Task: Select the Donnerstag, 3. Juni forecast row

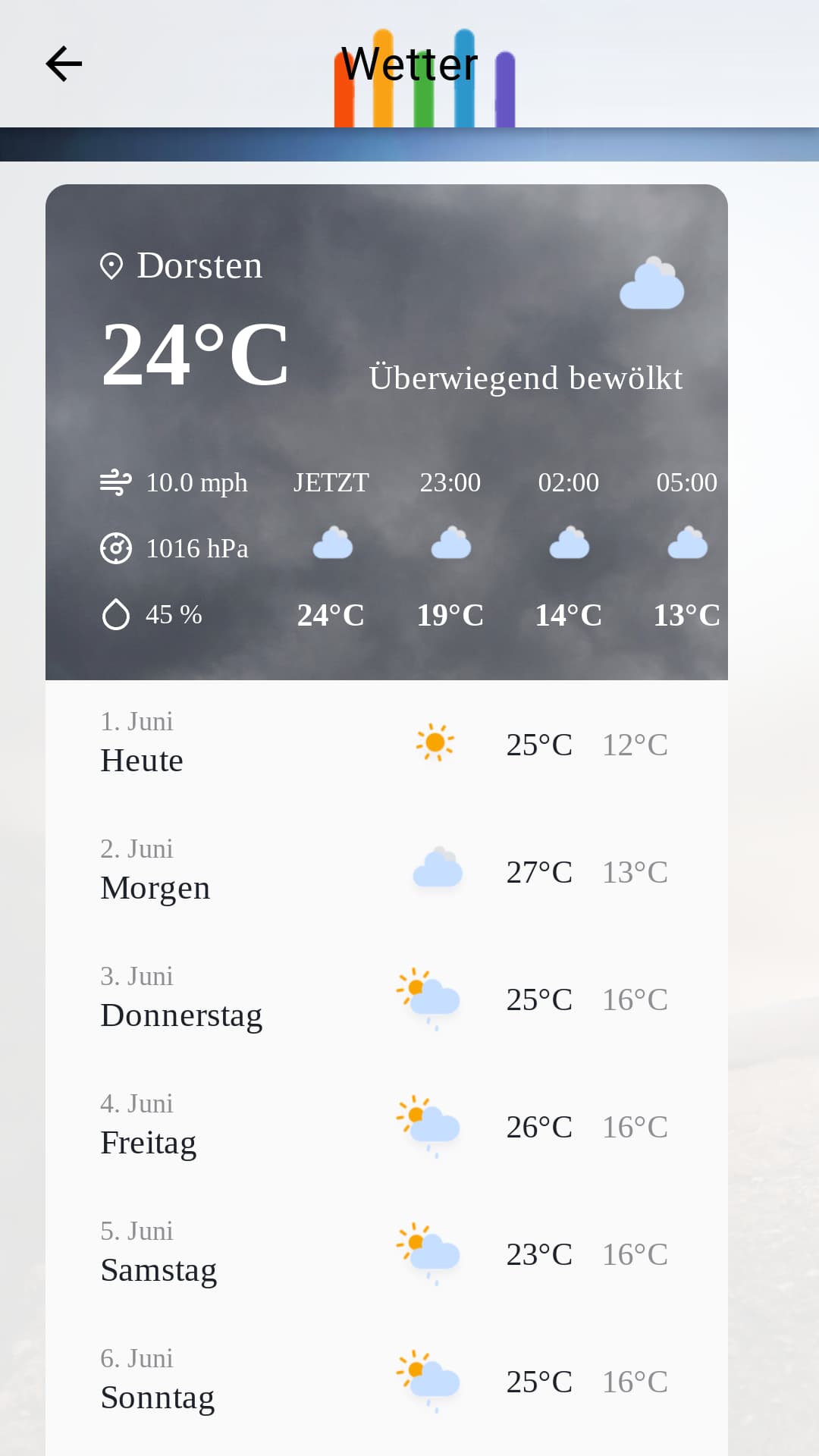Action: [x=387, y=999]
